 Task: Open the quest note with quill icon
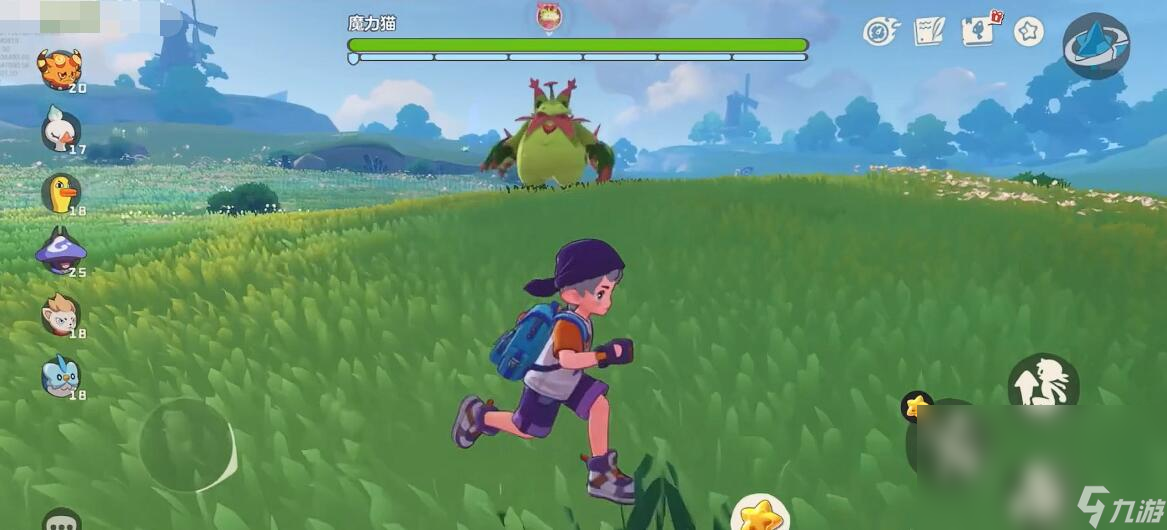(x=929, y=32)
